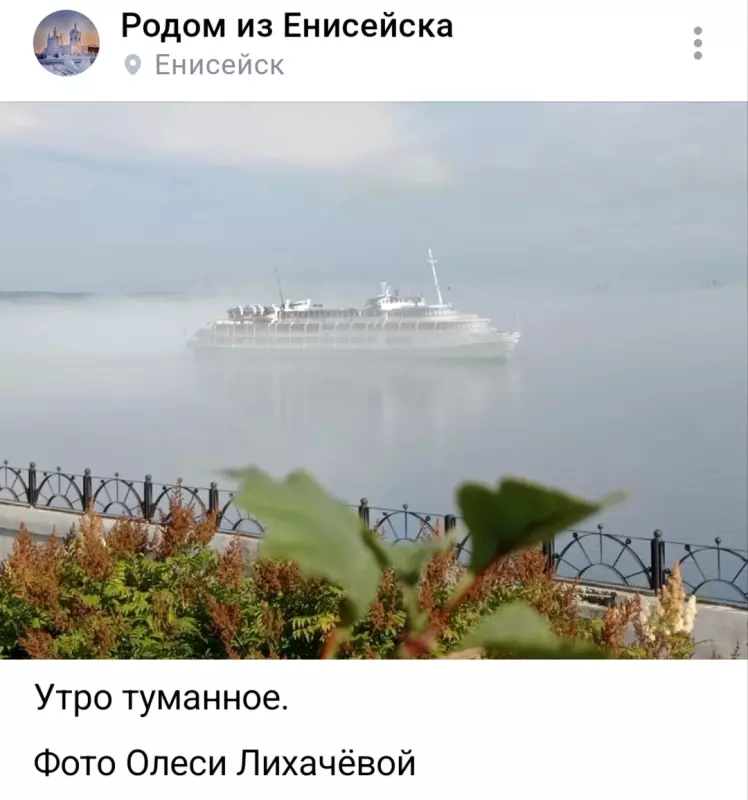Open the Родом из Енисейска community page
748x800 pixels.
[x=287, y=26]
